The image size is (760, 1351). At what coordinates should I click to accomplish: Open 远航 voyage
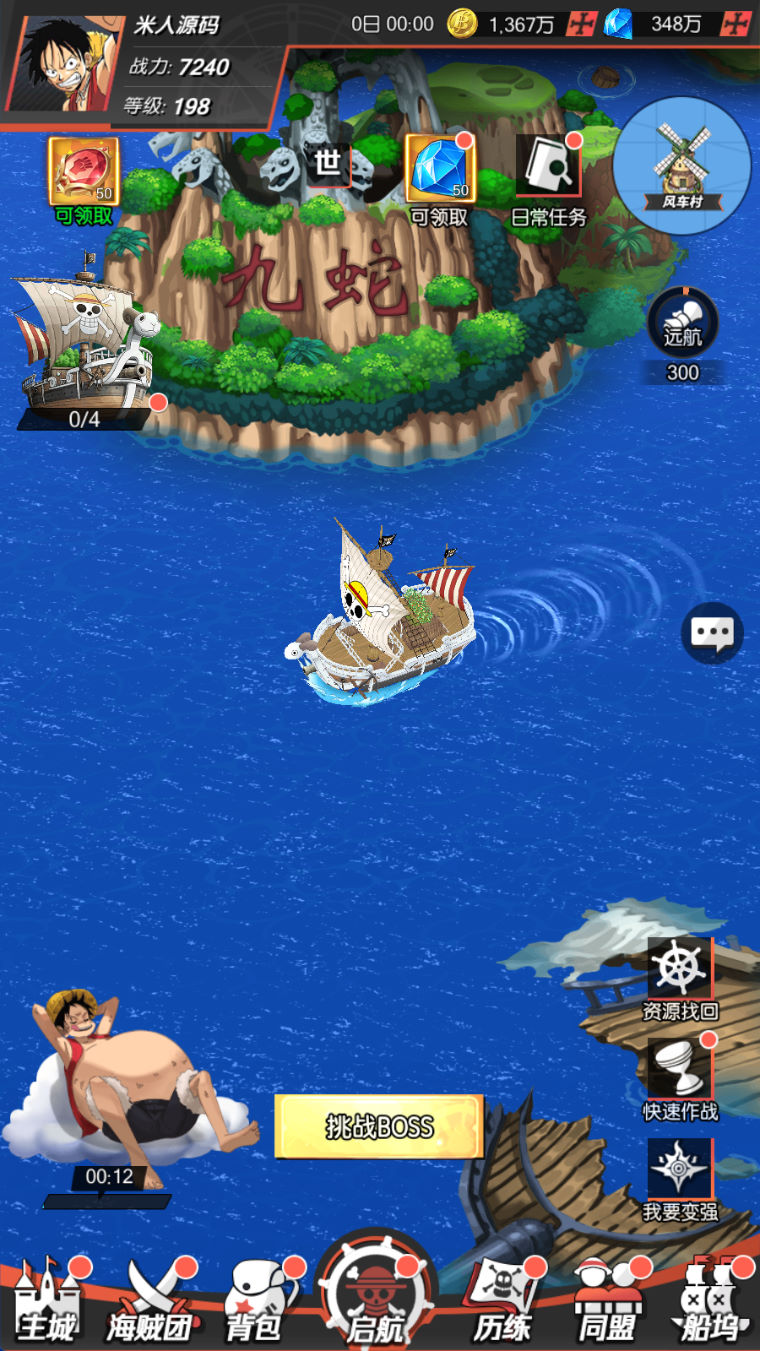click(x=683, y=335)
